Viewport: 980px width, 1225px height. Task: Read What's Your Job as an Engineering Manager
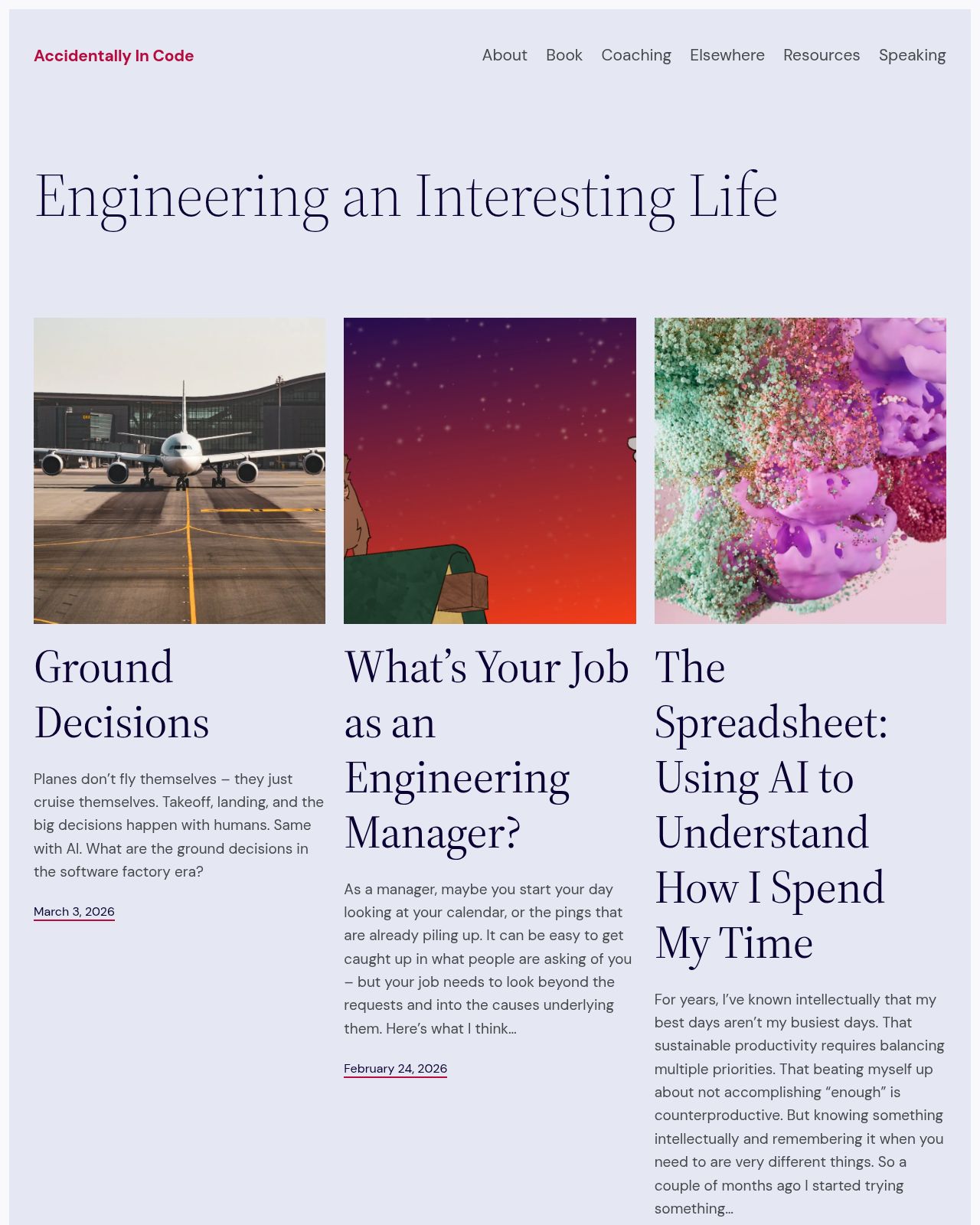486,750
